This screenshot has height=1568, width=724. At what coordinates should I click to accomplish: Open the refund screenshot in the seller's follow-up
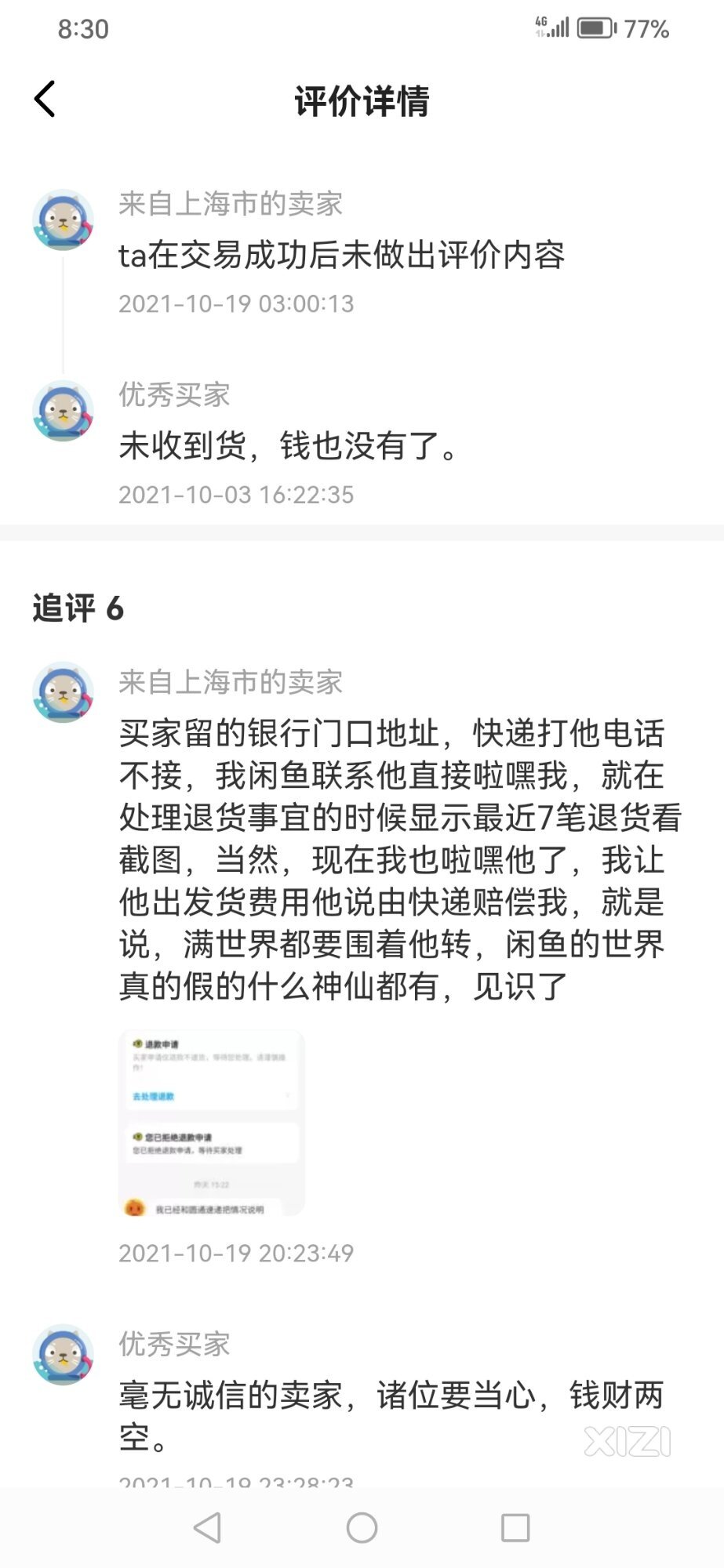[x=211, y=1123]
